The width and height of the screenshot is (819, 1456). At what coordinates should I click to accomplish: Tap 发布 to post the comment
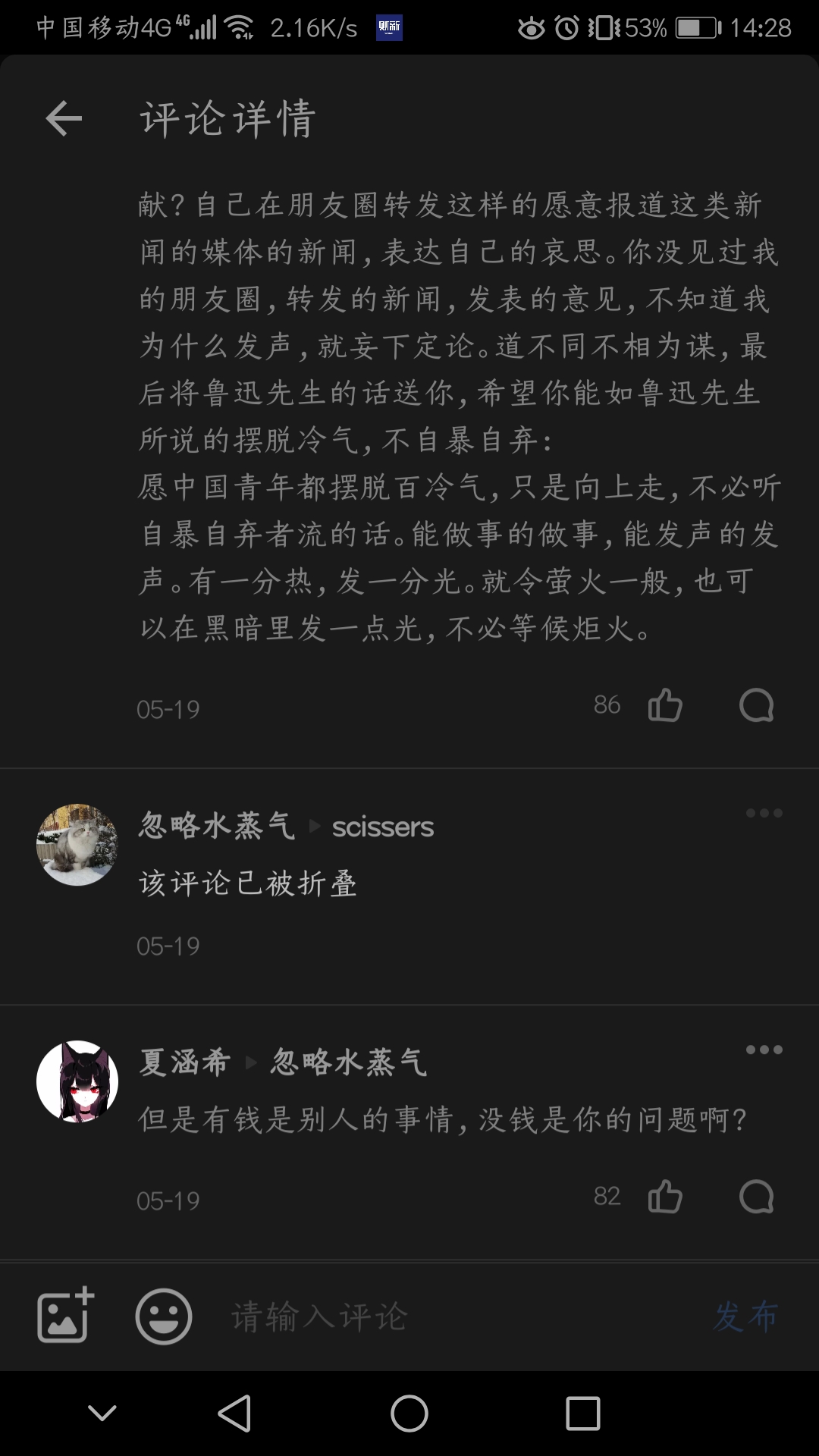point(745,1316)
